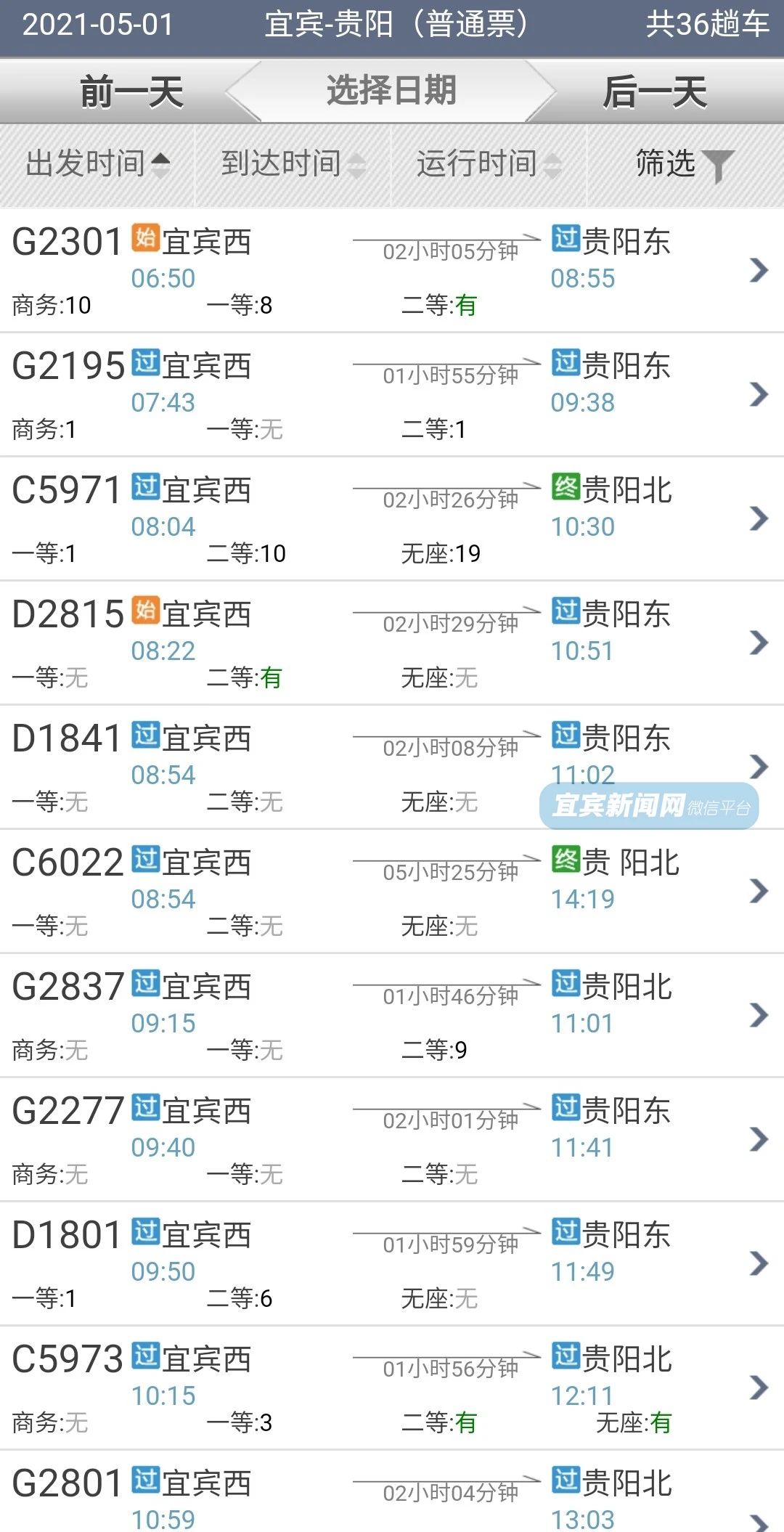This screenshot has height=1532, width=784.
Task: View details for train D2815
Action: coord(392,643)
